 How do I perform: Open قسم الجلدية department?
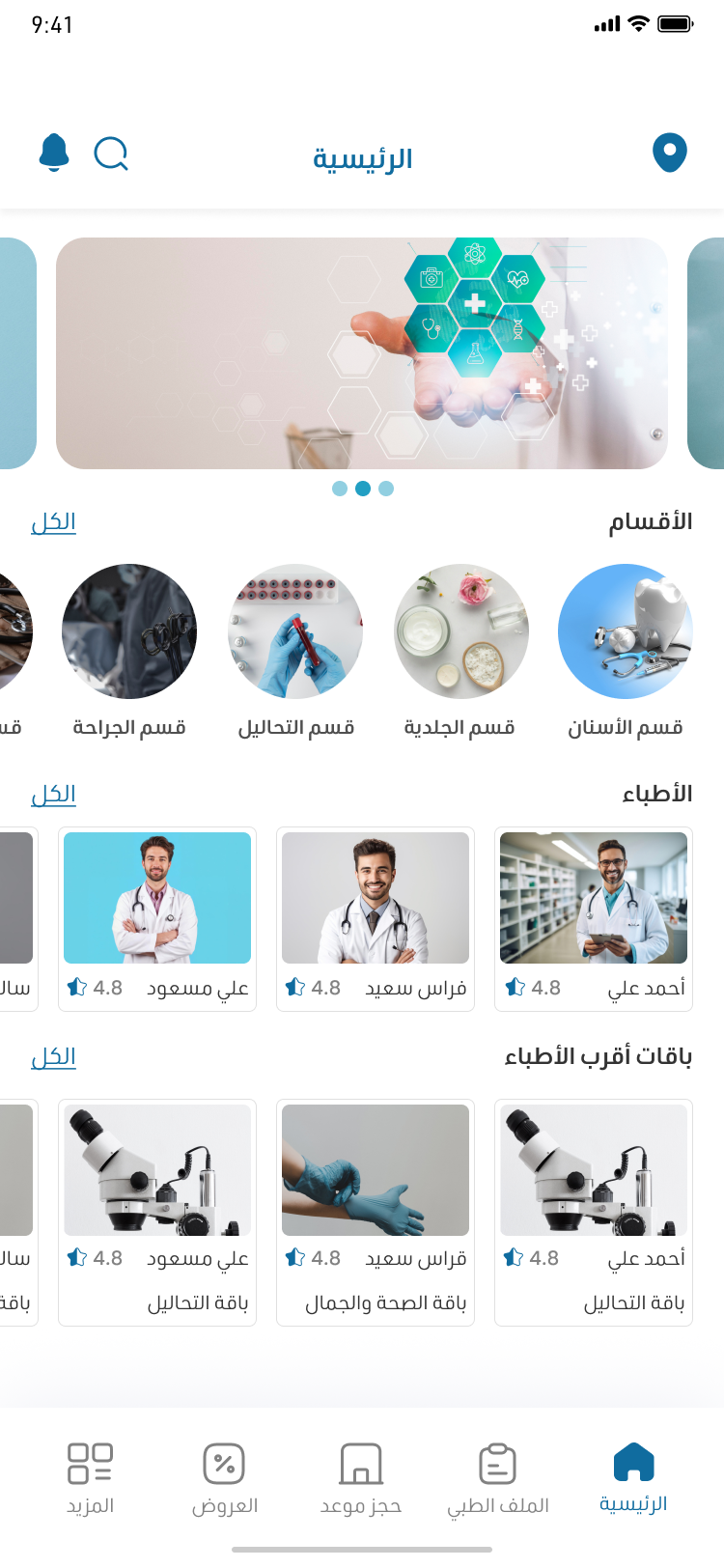[x=460, y=632]
